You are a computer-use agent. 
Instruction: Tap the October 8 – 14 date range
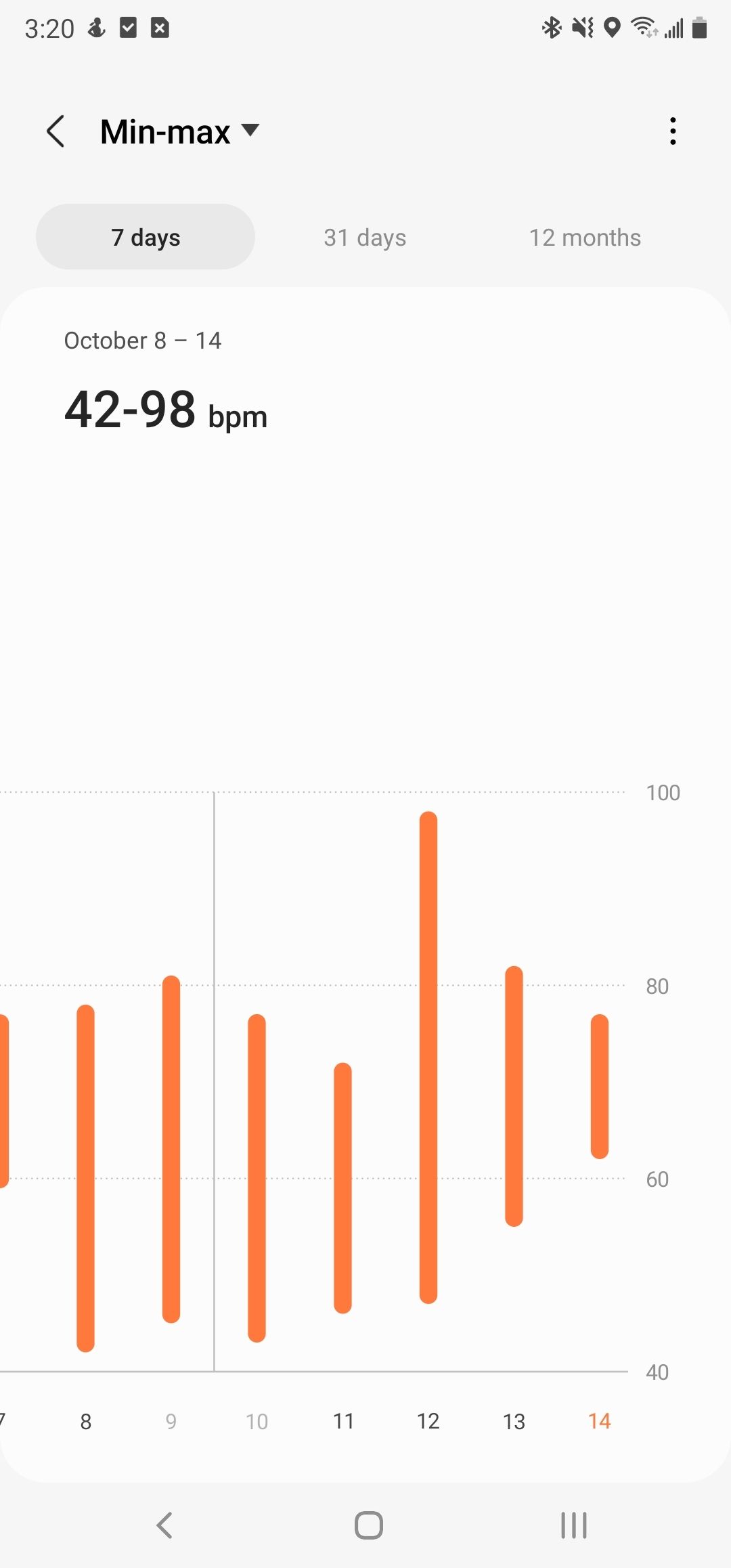(x=143, y=341)
